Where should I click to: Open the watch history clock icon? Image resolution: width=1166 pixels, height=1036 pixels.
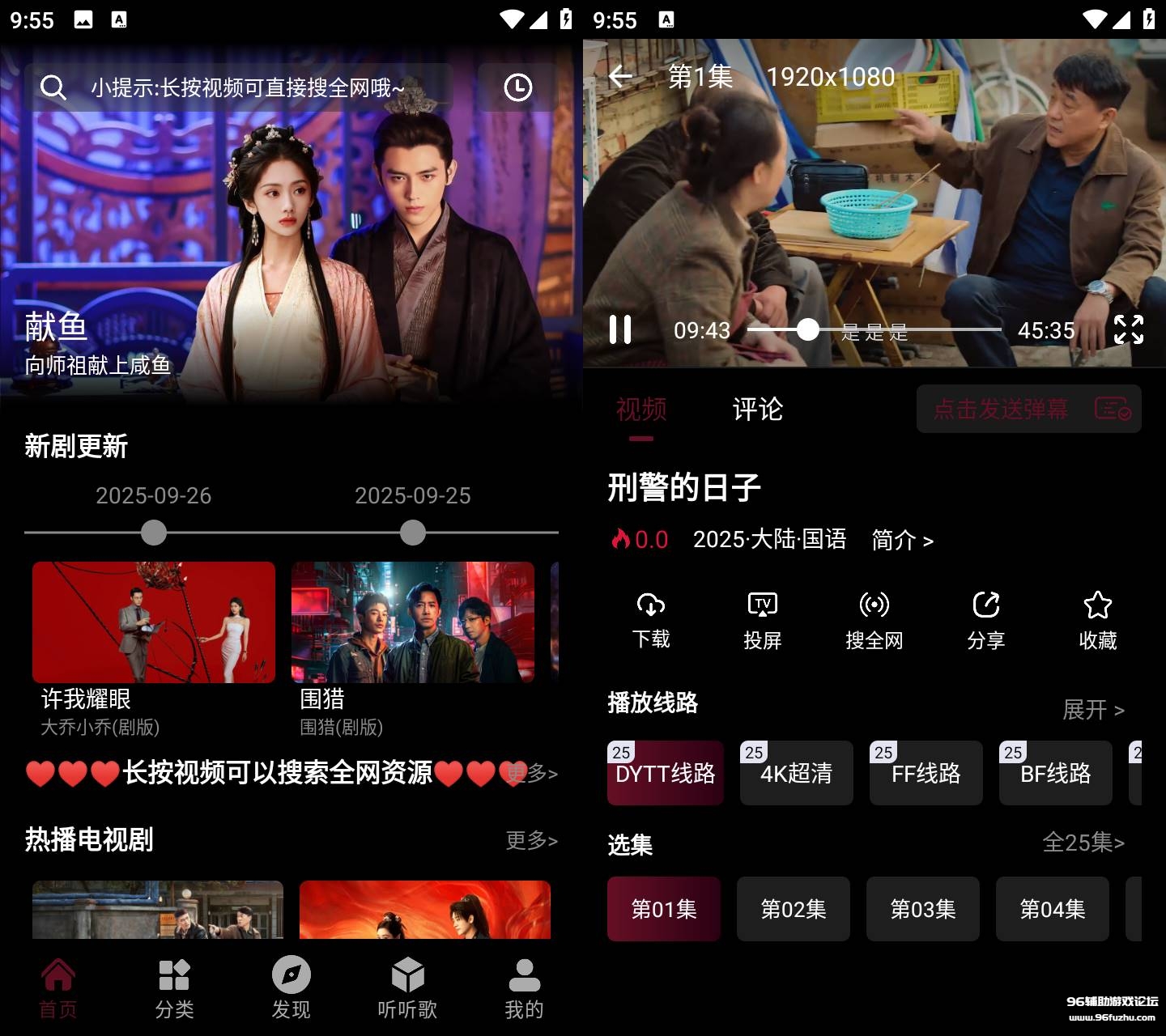coord(517,87)
